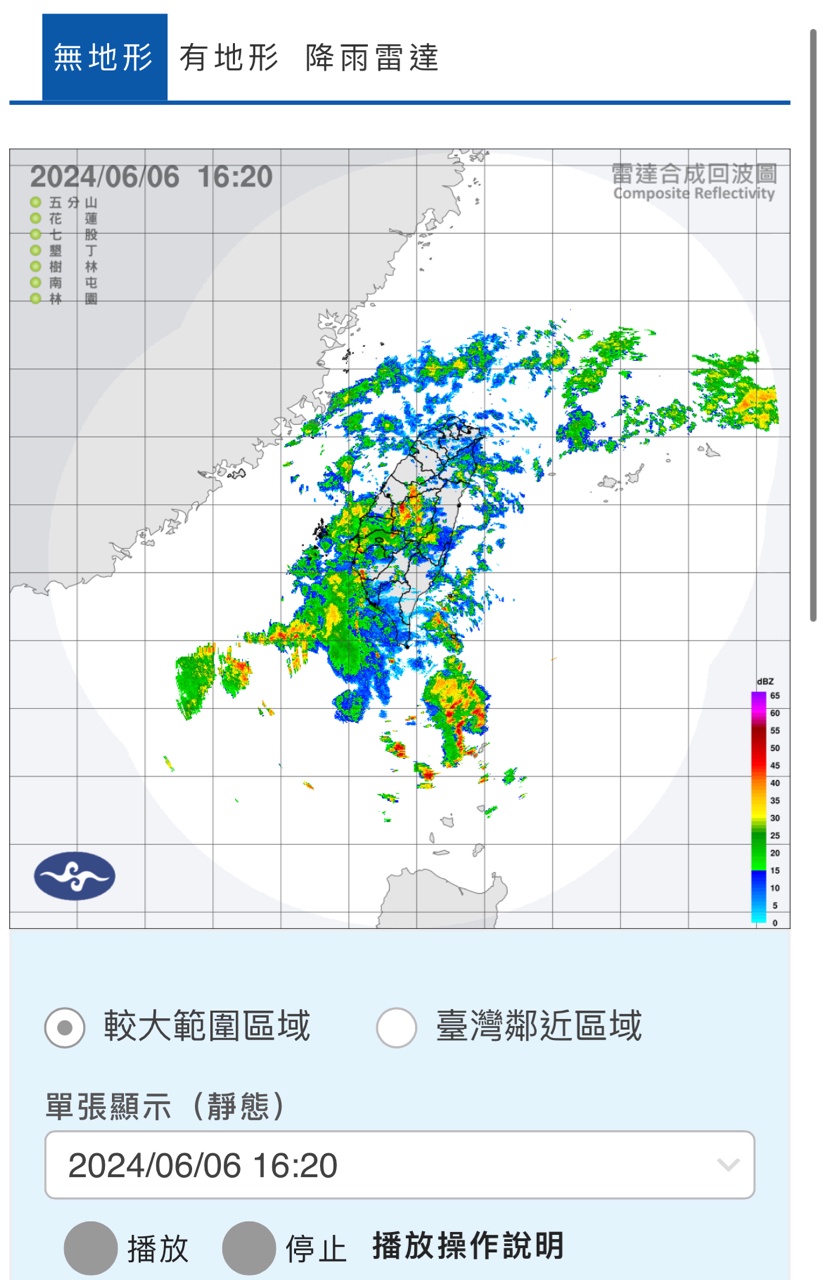823x1280 pixels.
Task: Start radar animation with 播放 button
Action: 90,1248
